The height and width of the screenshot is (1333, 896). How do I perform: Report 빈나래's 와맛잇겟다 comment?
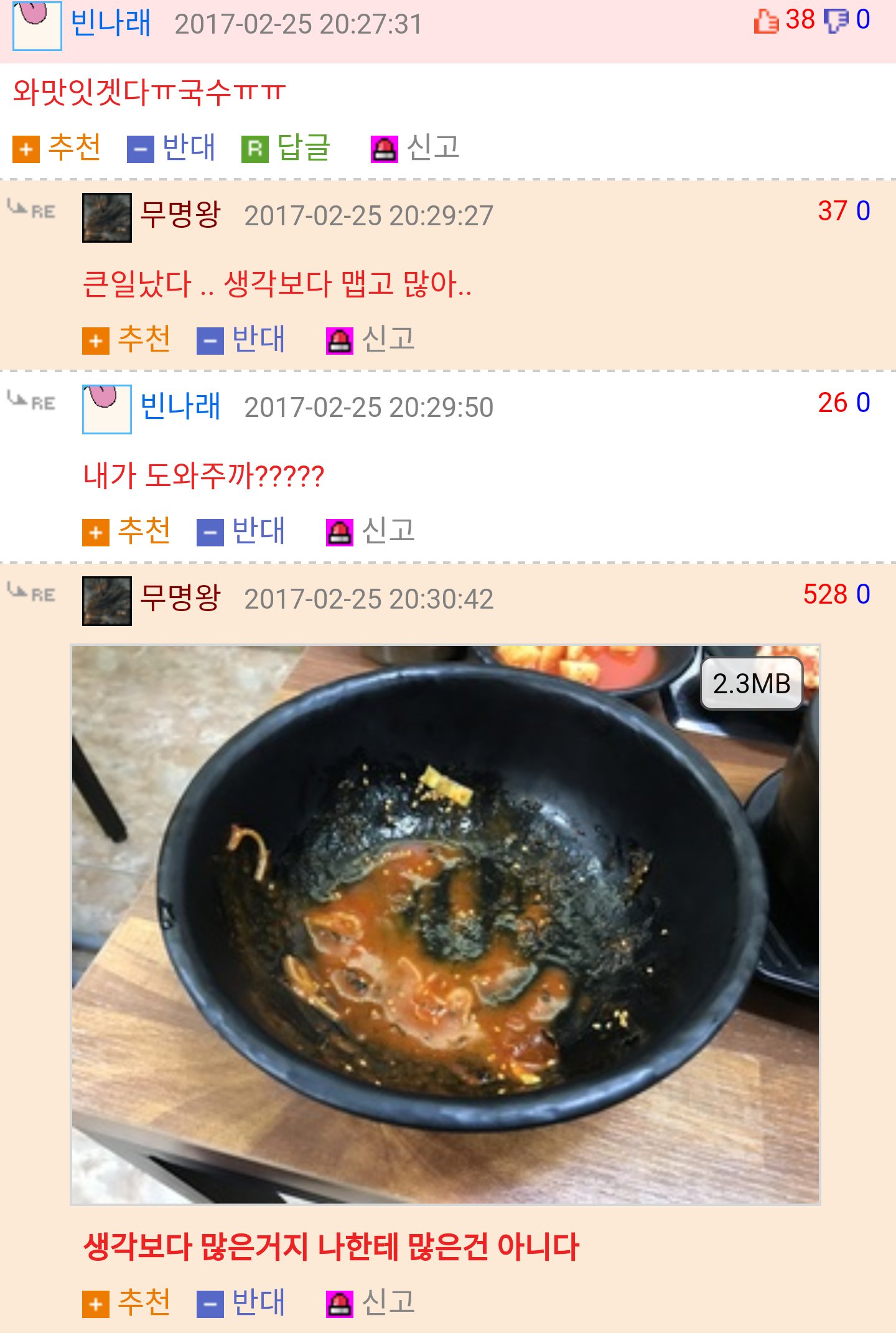tap(416, 148)
